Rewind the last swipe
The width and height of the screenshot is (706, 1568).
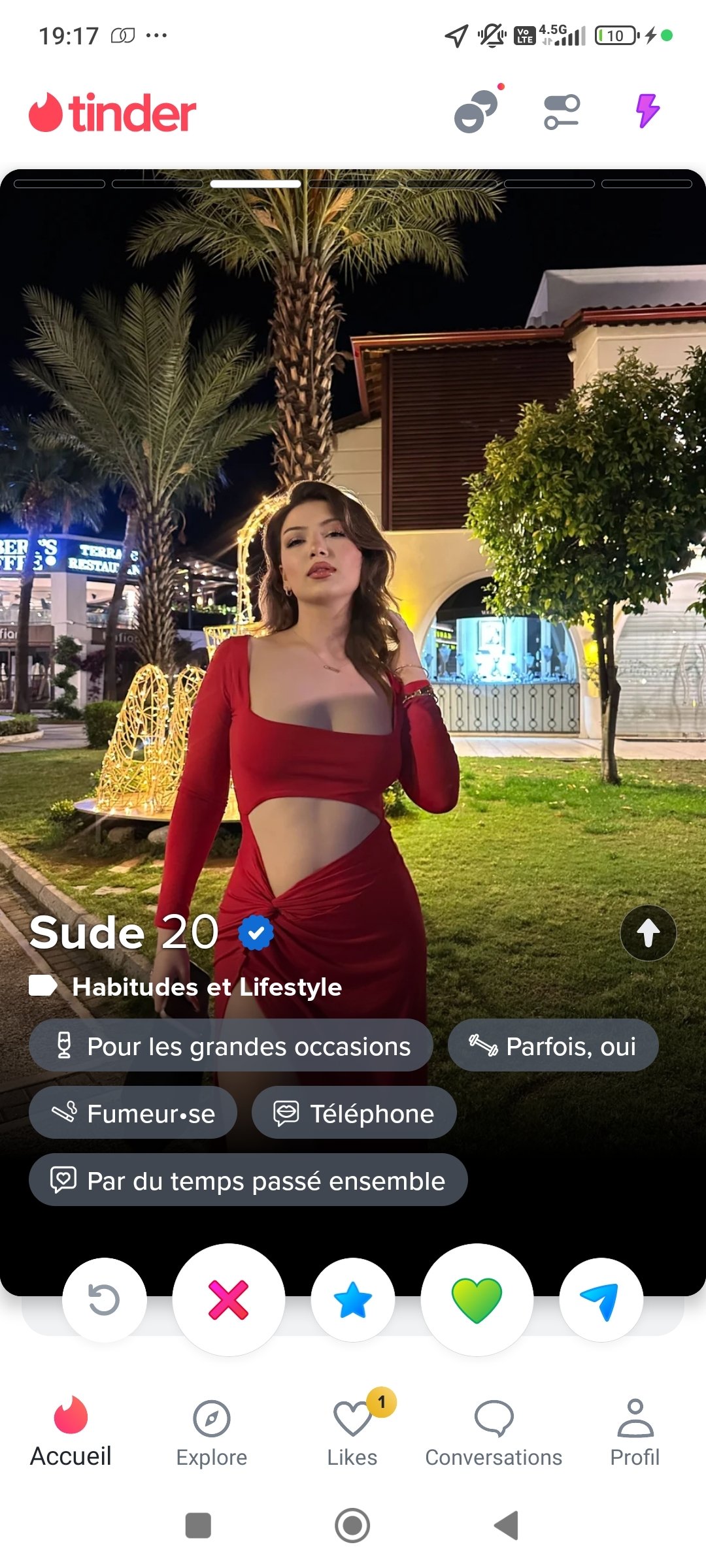pyautogui.click(x=105, y=1299)
